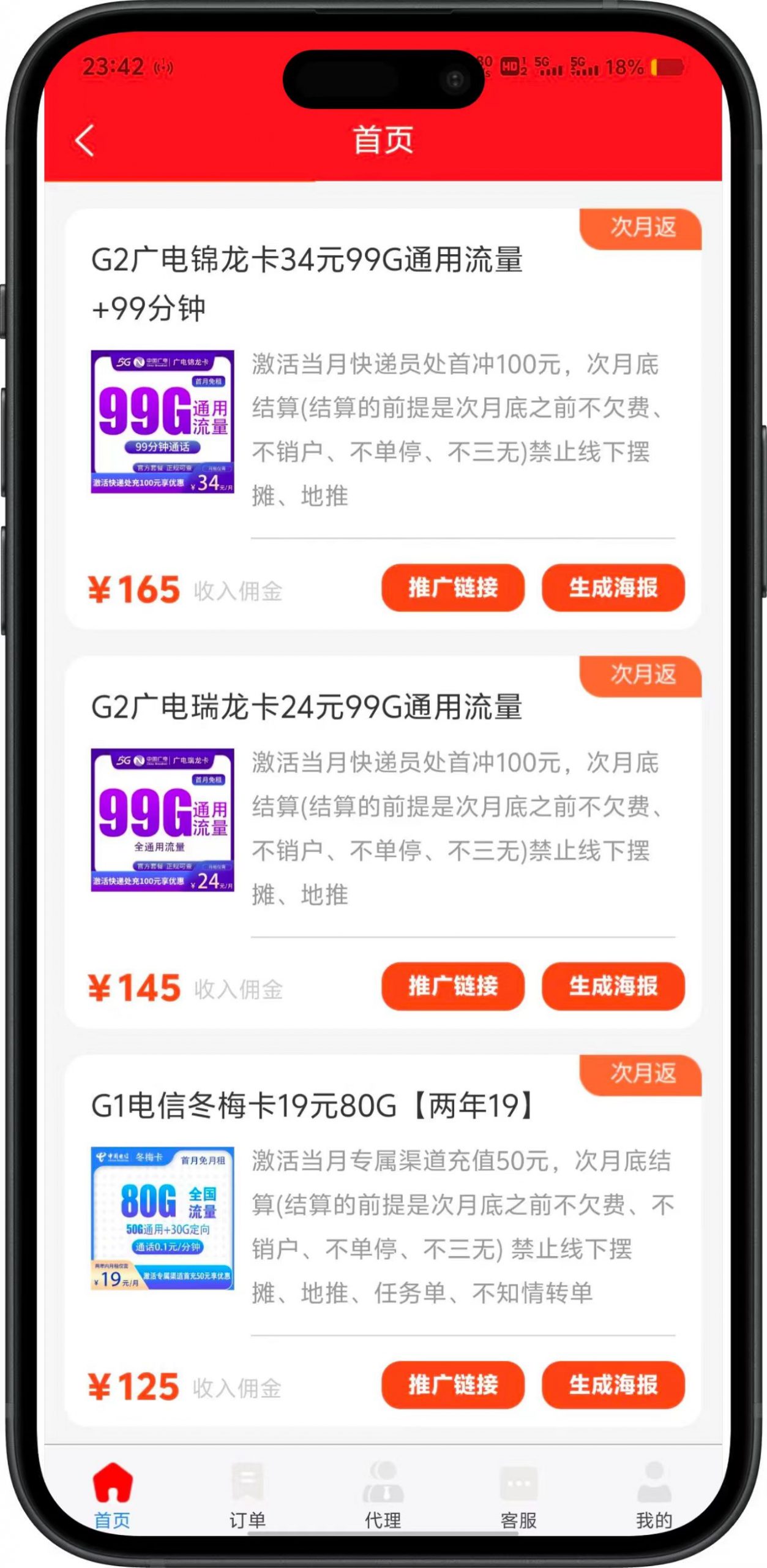Generate poster for 电信冬梅卡 19元
767x1568 pixels.
(x=613, y=1385)
